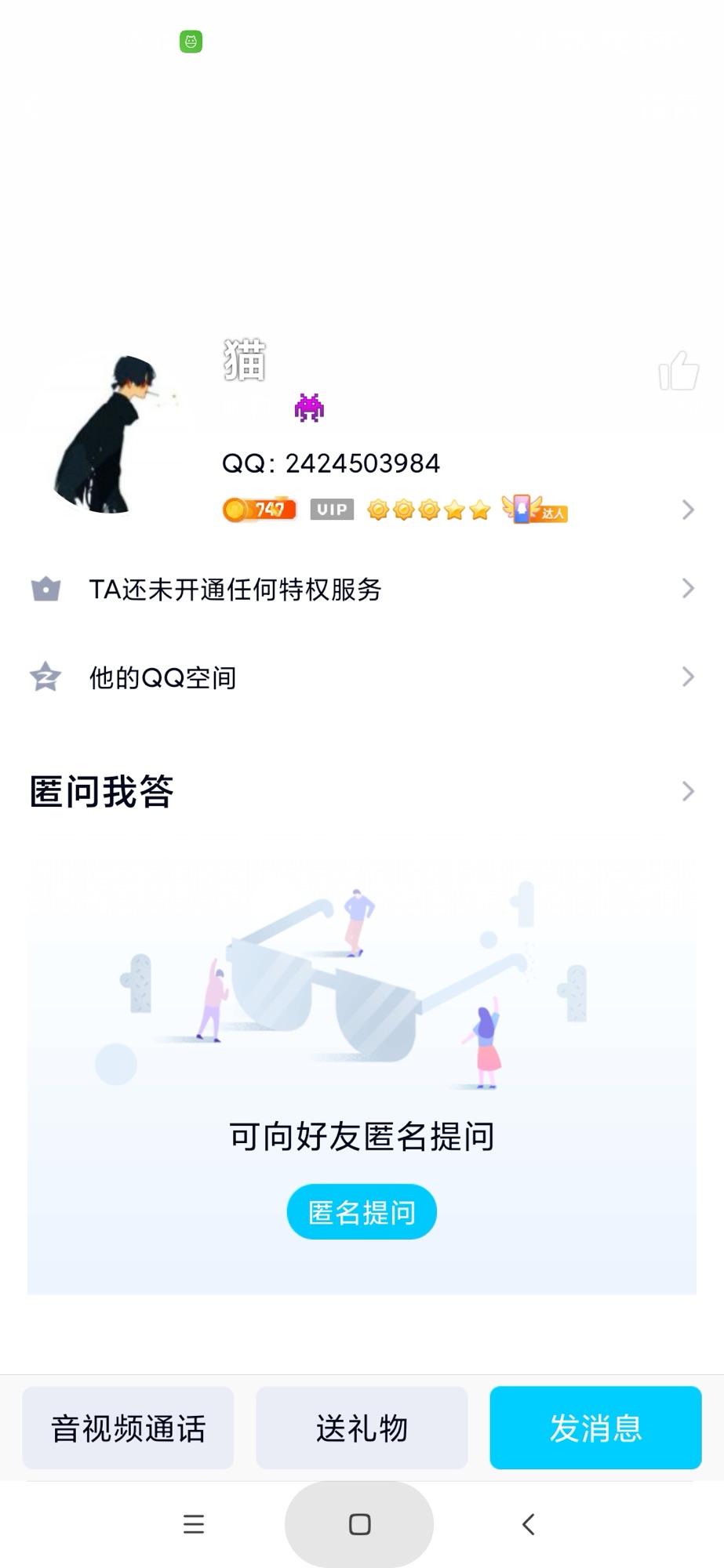Go back using the system back button
The image size is (724, 1568).
click(x=529, y=1524)
